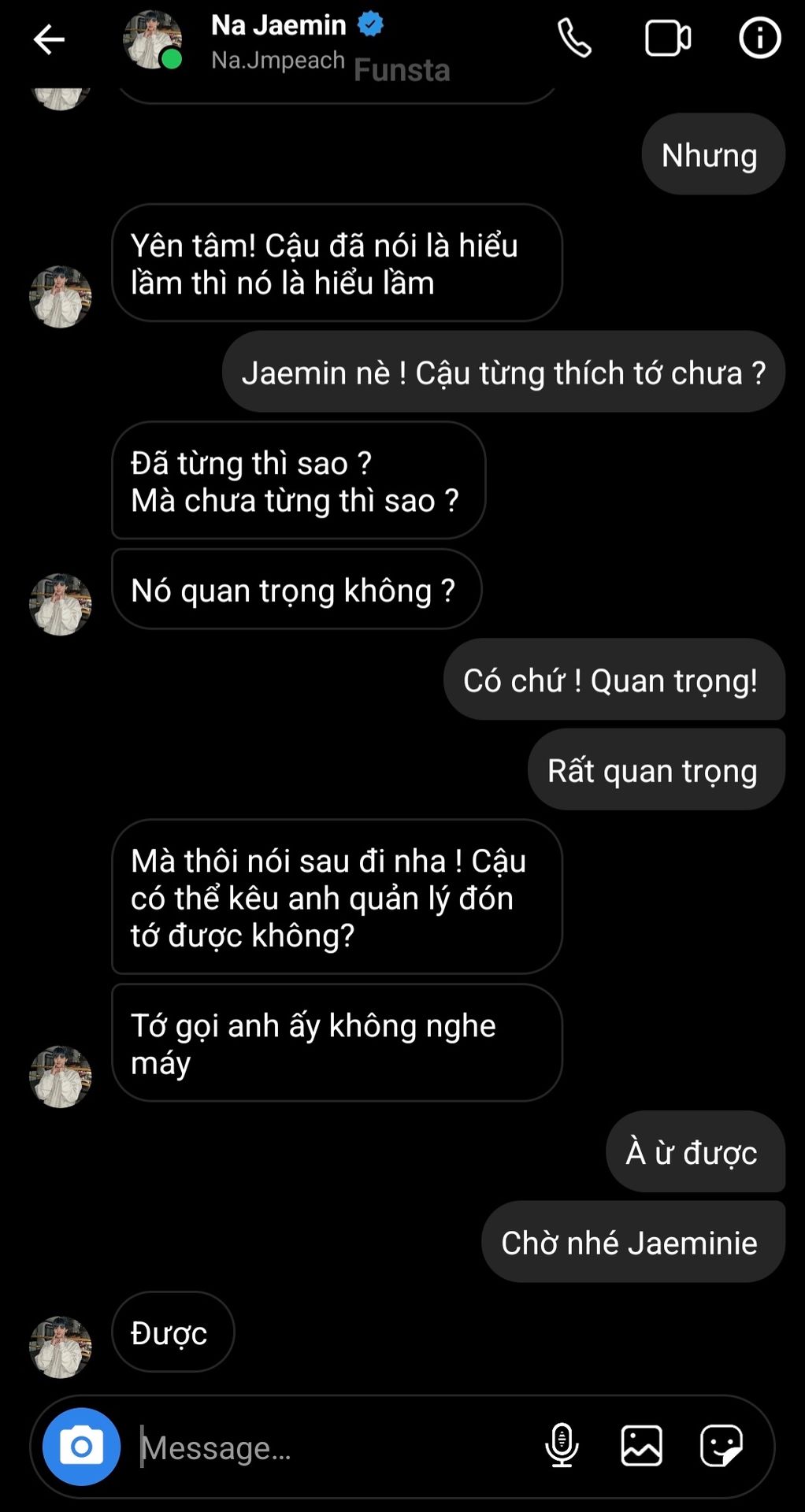Image resolution: width=805 pixels, height=1512 pixels.
Task: Record a voice message with microphone
Action: (x=562, y=1446)
